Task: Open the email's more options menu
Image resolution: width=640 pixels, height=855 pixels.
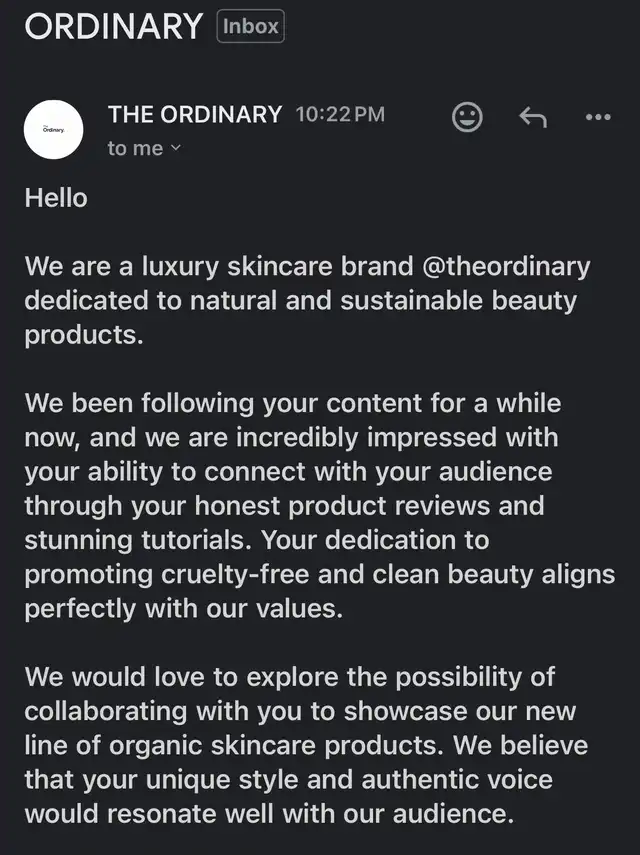Action: point(597,118)
